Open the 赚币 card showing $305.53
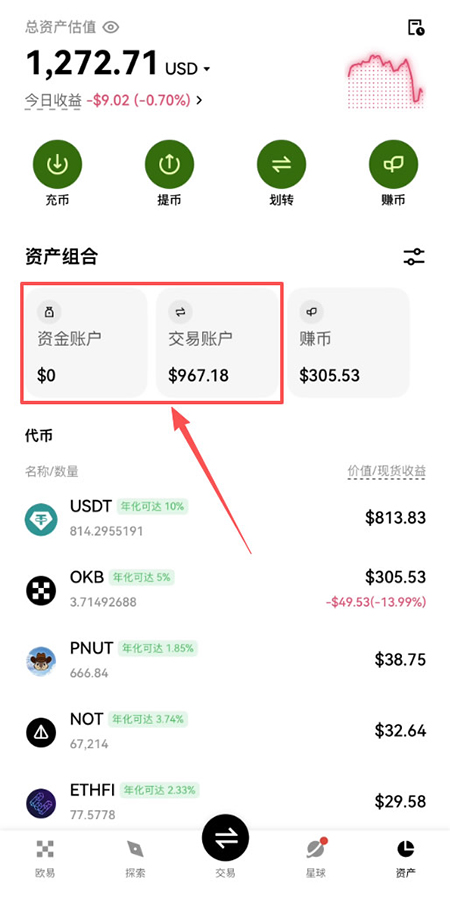 point(348,342)
